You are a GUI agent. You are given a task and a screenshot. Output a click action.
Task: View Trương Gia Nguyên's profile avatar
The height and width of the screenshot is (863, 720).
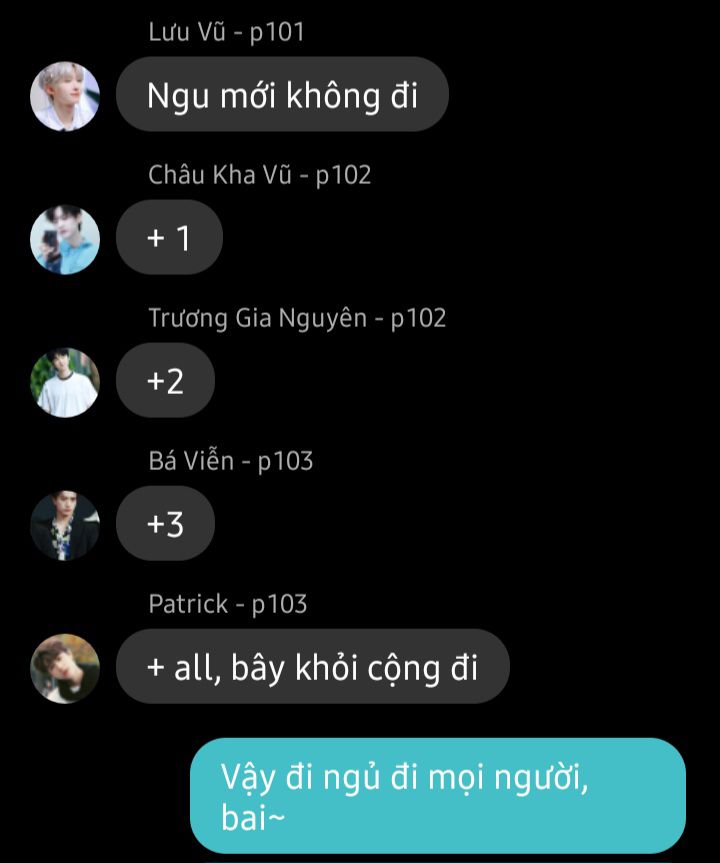(x=65, y=382)
